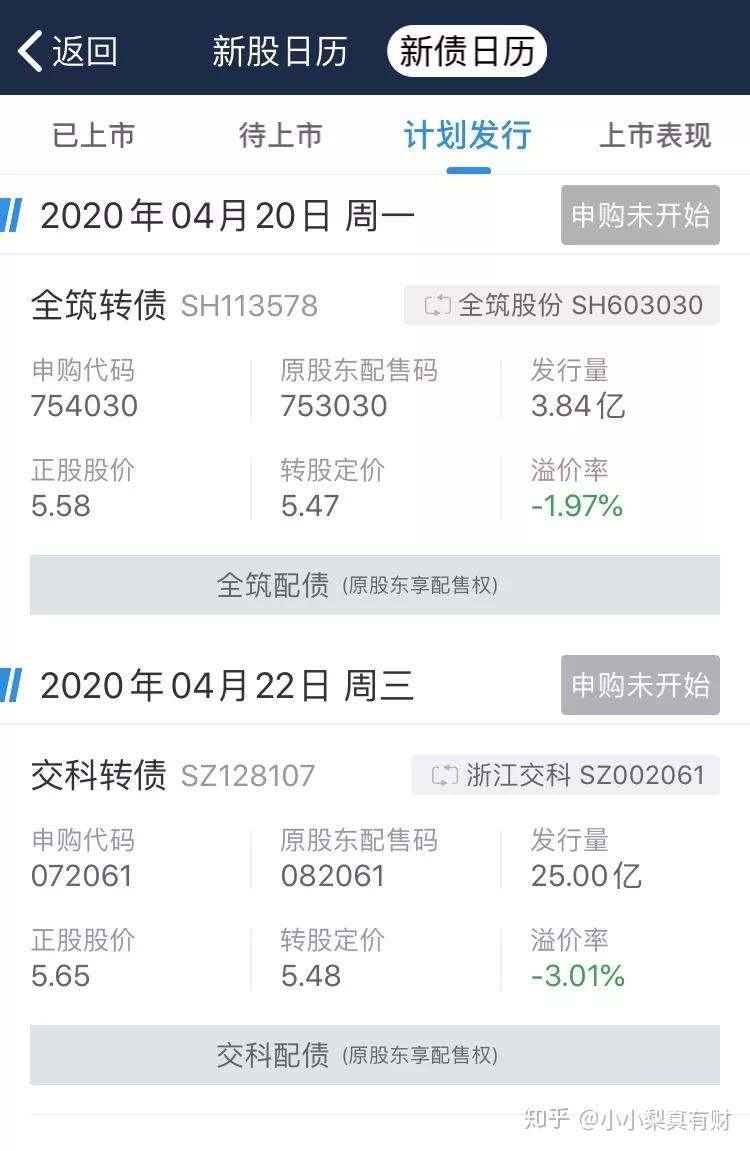Click the 申购未开始 label for April 22
The width and height of the screenshot is (750, 1151).
point(640,685)
